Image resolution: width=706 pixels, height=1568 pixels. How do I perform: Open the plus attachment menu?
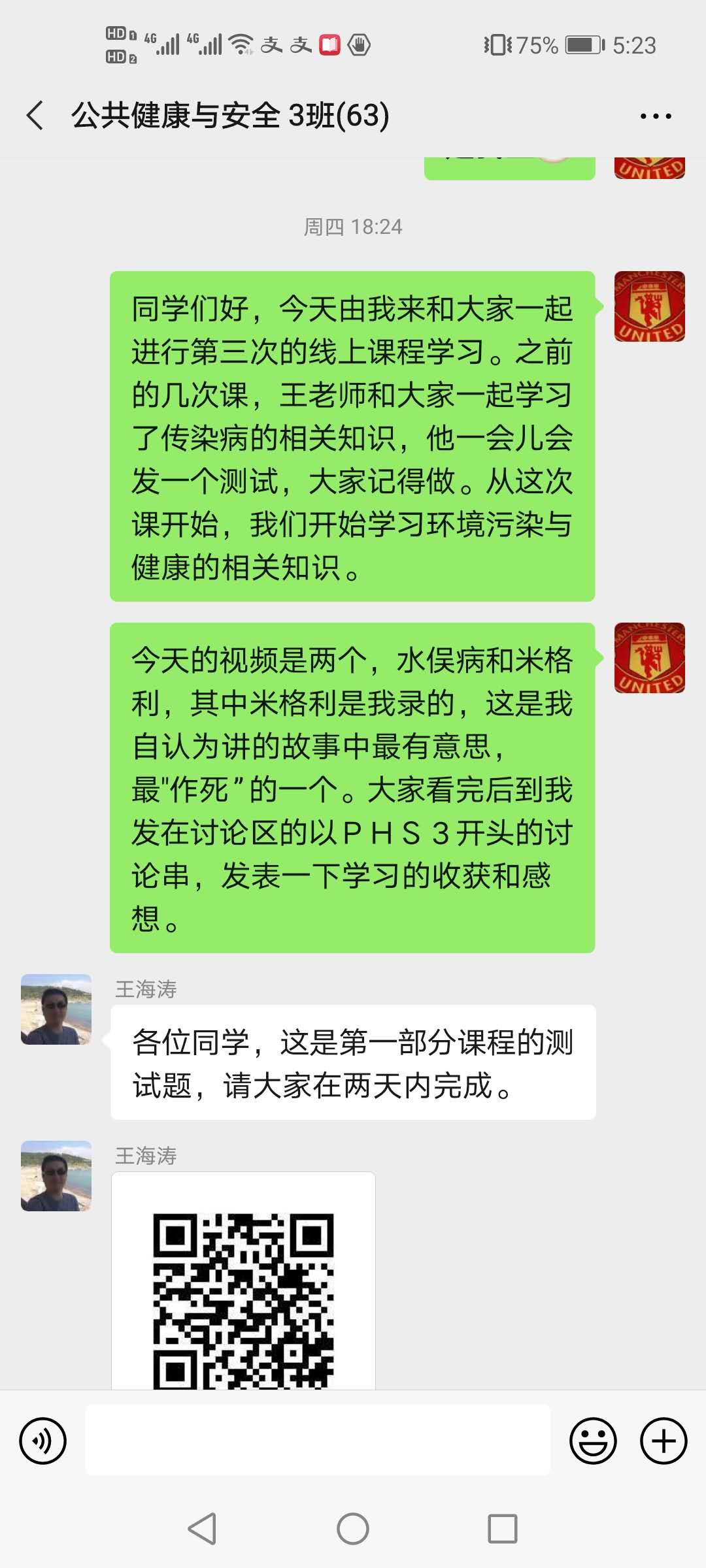pos(663,1441)
